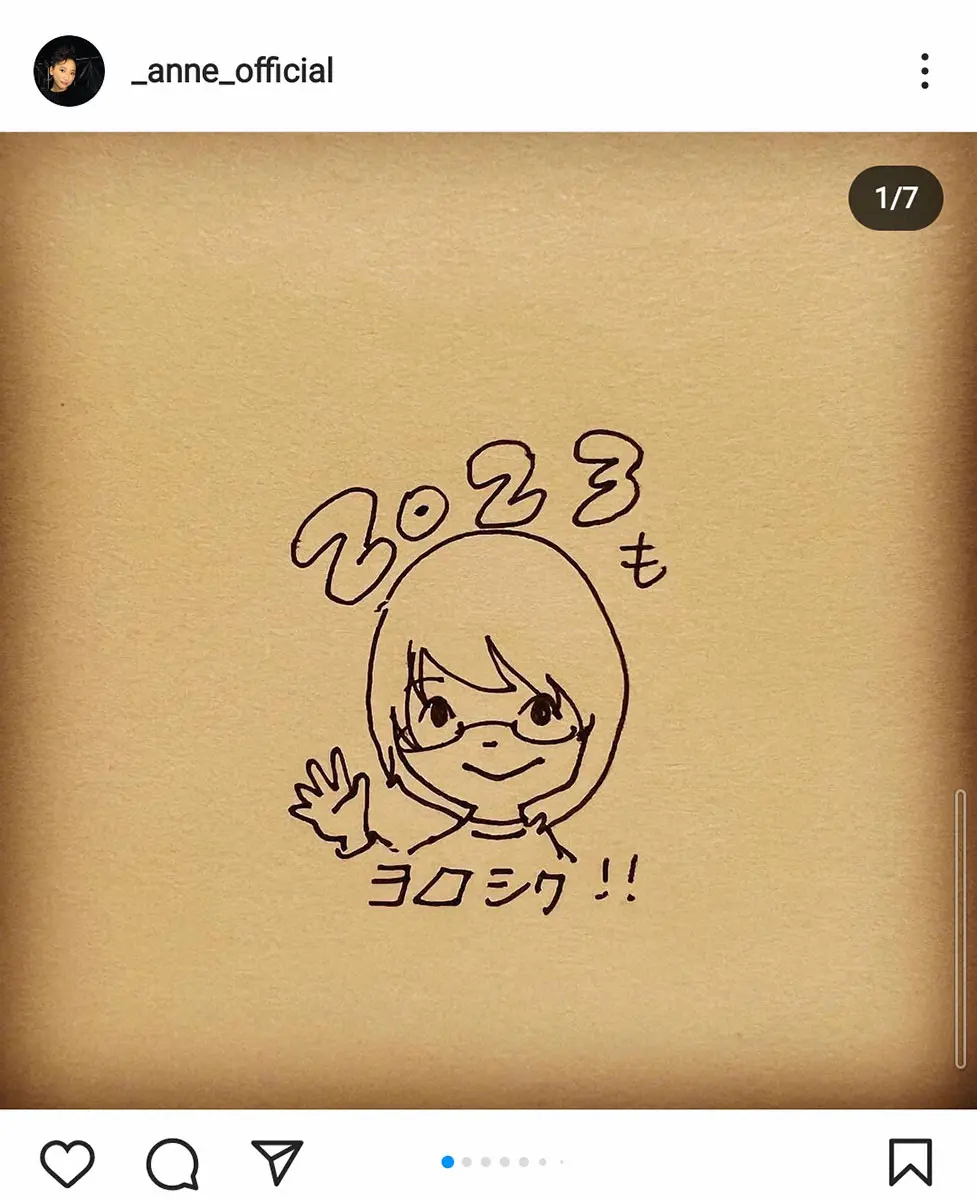This screenshot has height=1200, width=977.
Task: Share the post via paper plane
Action: click(277, 1163)
